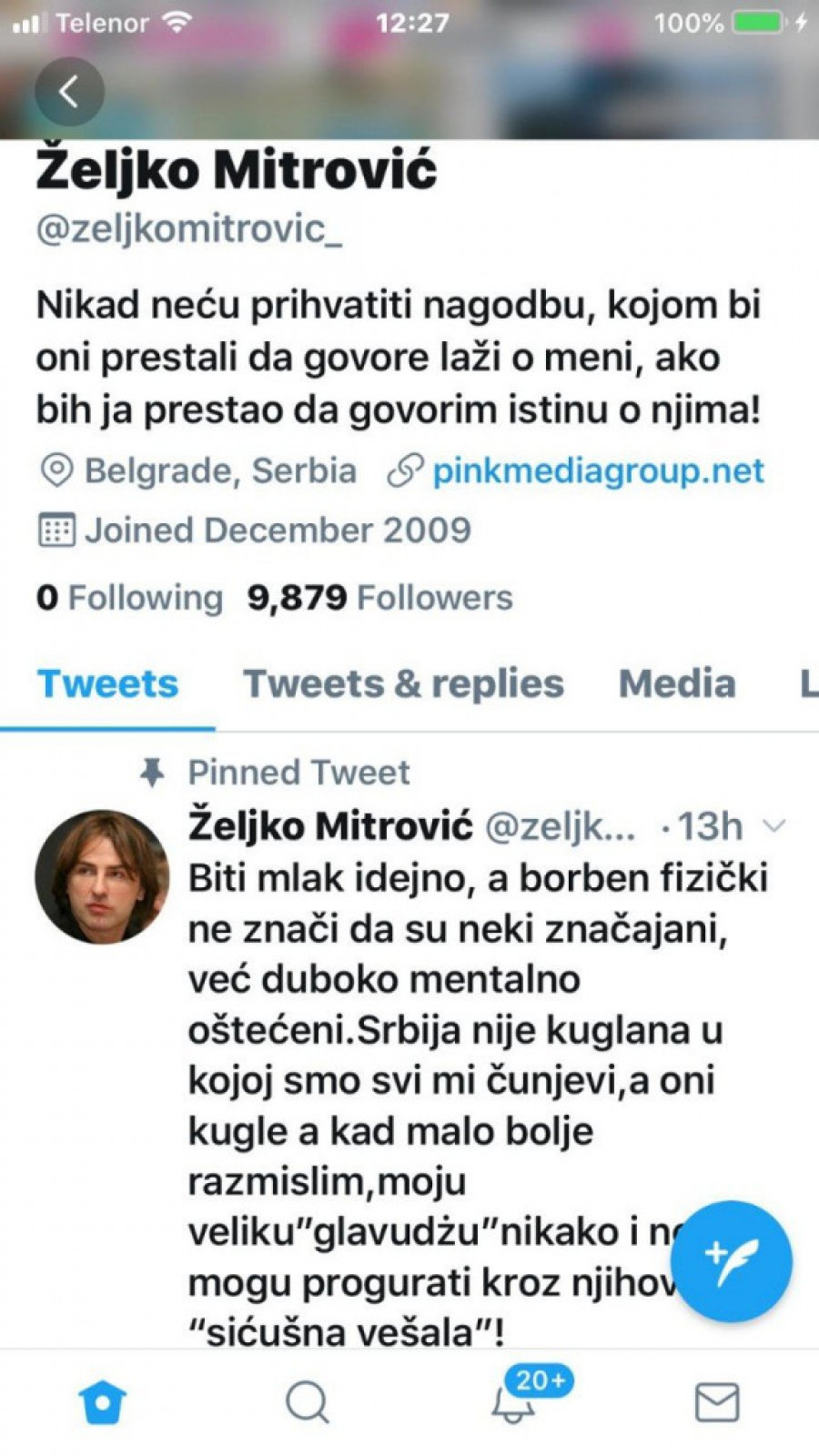819x1456 pixels.
Task: View the 9,879 Followers list
Action: (379, 598)
